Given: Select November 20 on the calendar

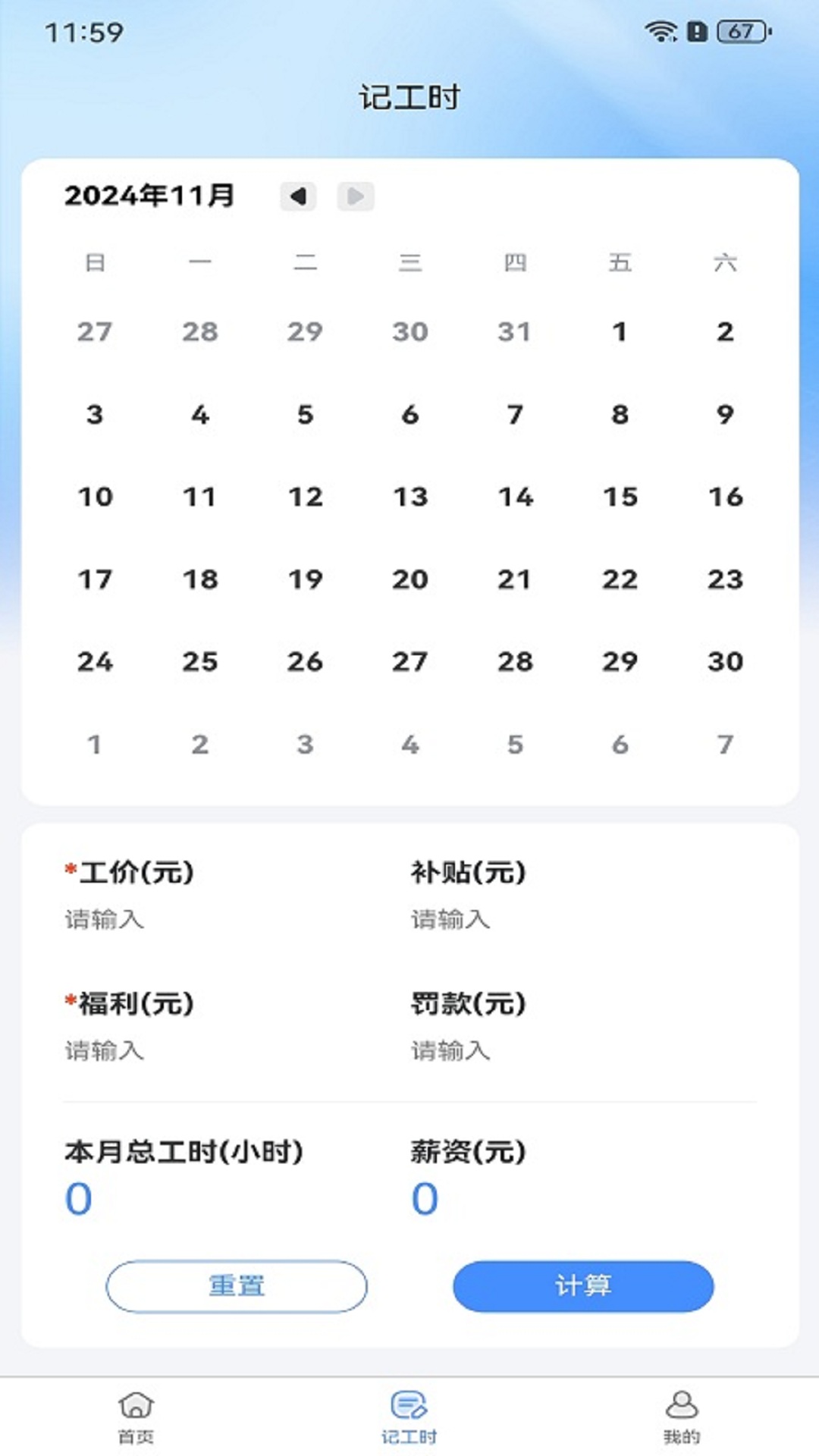Looking at the screenshot, I should [x=410, y=579].
